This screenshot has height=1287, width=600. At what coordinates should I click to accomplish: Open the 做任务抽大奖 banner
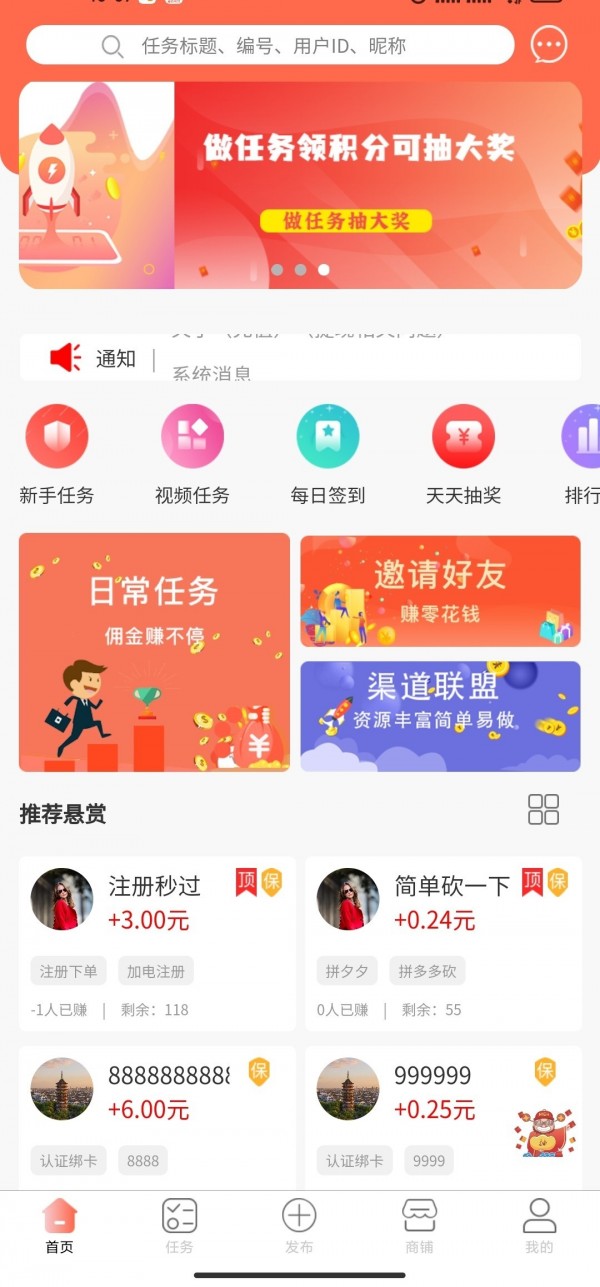[x=300, y=186]
